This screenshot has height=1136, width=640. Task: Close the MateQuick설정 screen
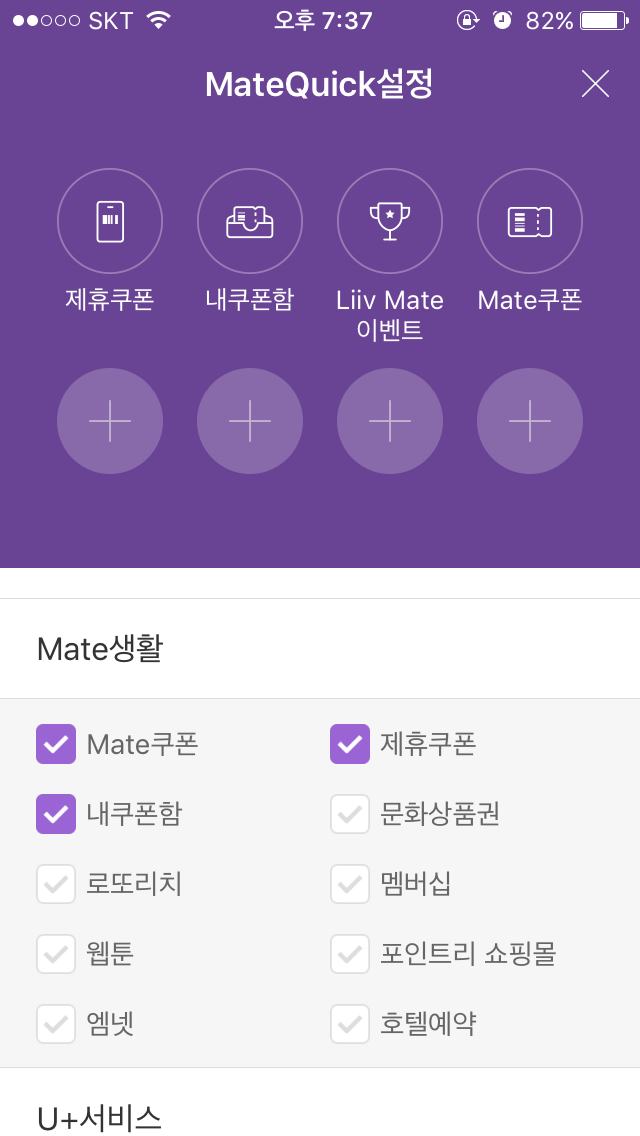(x=595, y=84)
